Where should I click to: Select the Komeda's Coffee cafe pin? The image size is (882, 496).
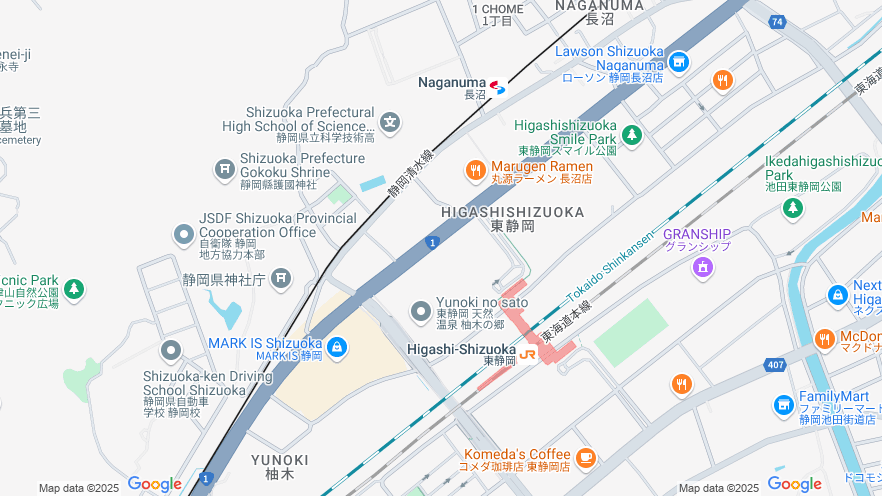pyautogui.click(x=586, y=459)
